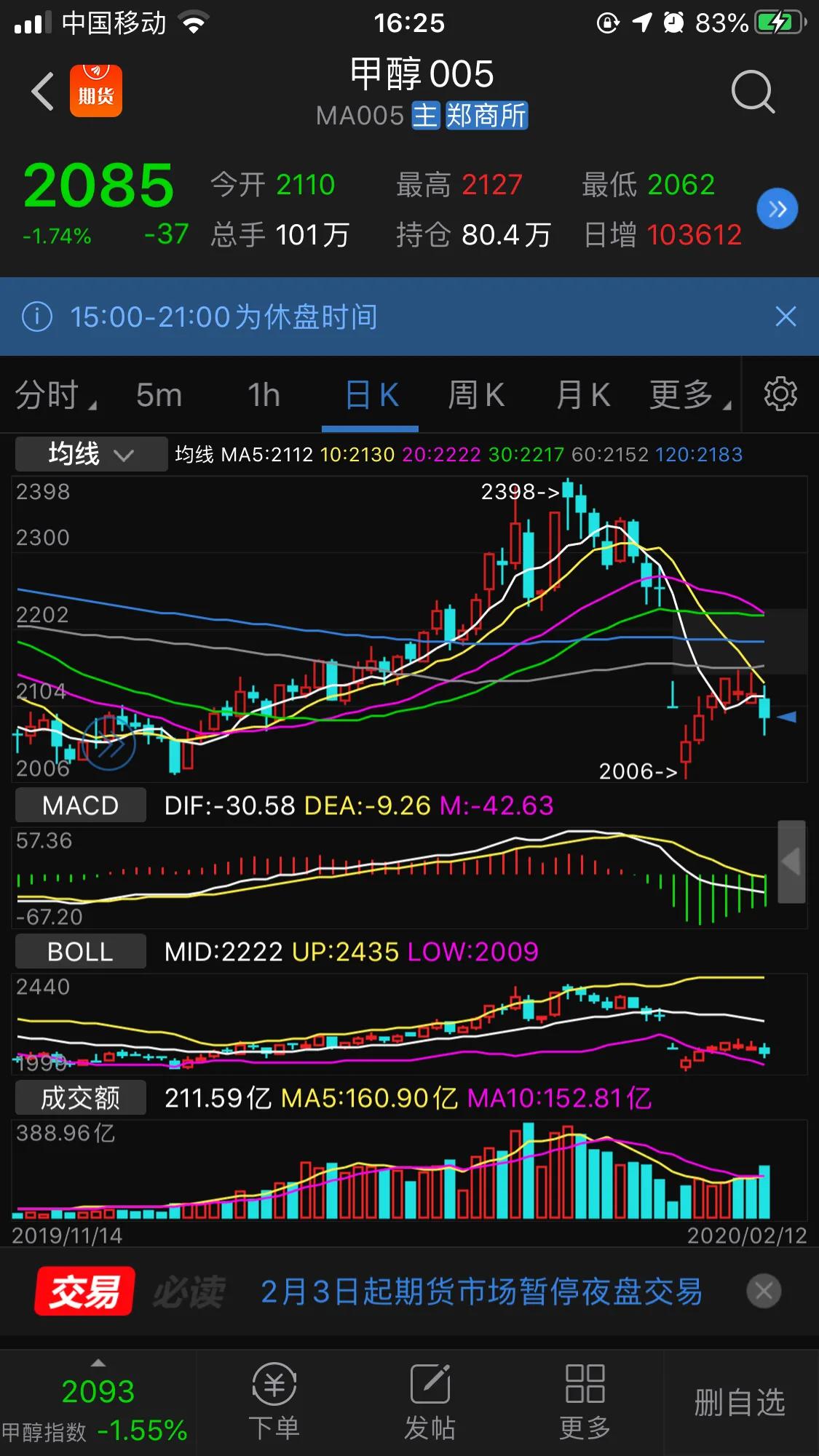Switch to the 月K chart tab
819x1456 pixels.
point(582,395)
